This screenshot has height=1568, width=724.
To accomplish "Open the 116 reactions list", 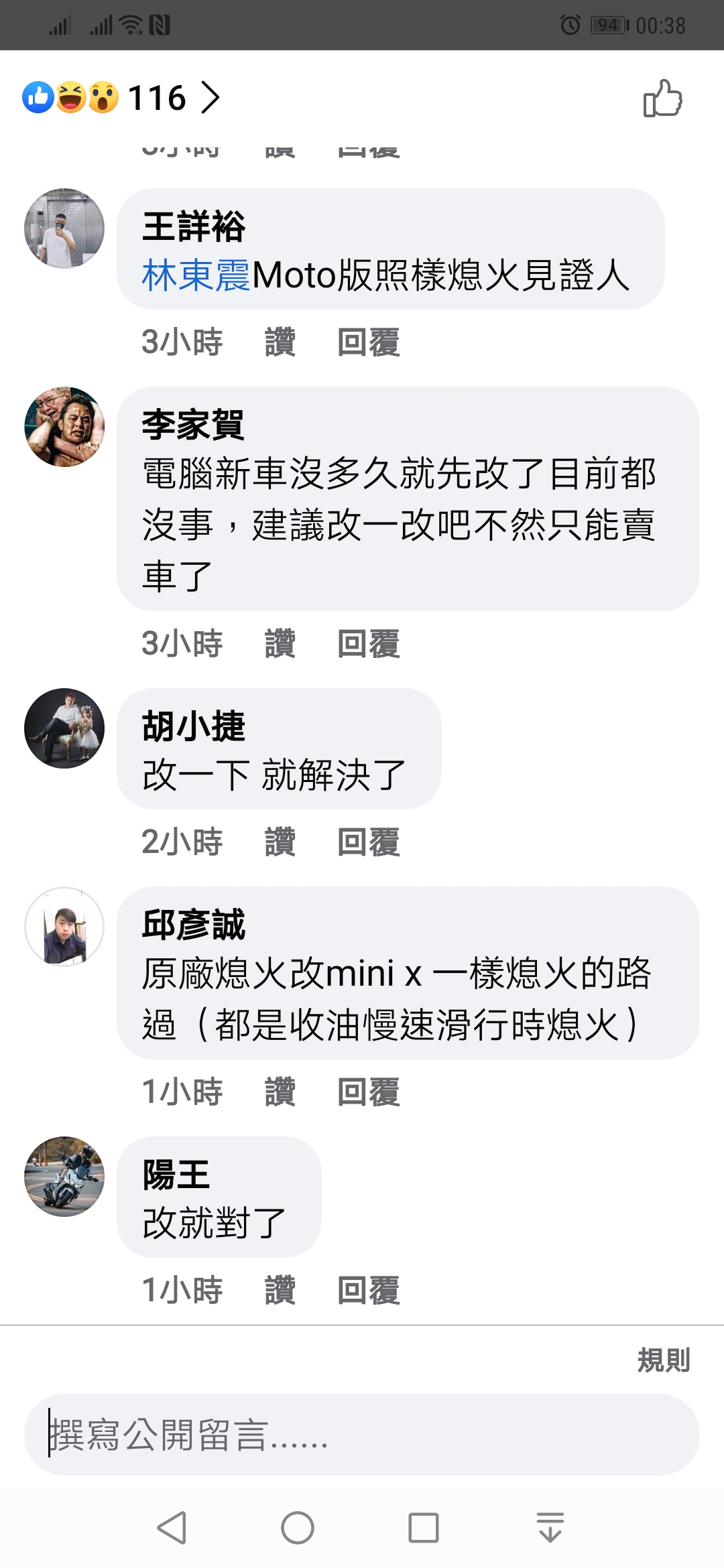I will pos(121,98).
